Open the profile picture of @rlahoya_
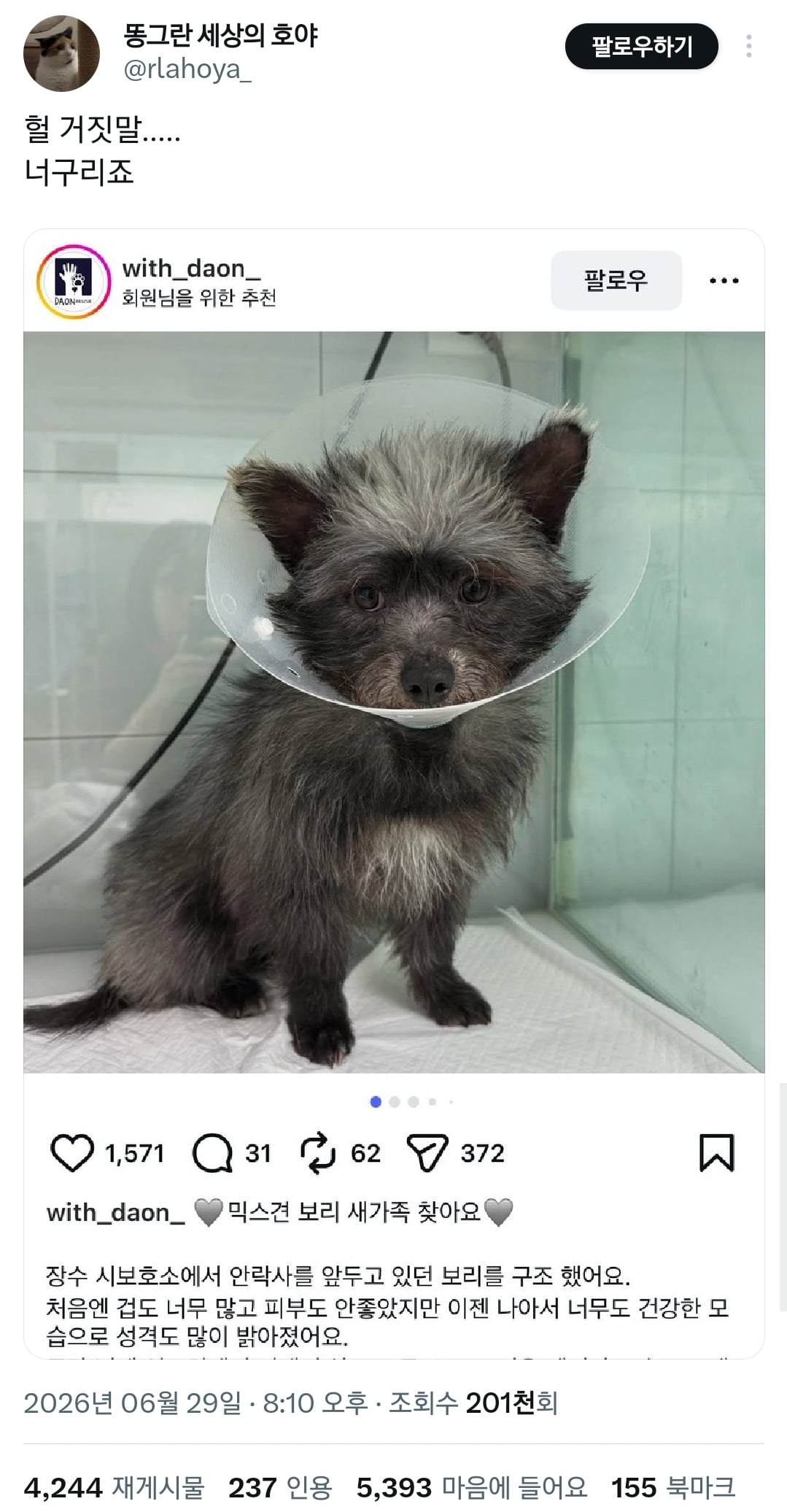This screenshot has height=1512, width=787. [61, 53]
